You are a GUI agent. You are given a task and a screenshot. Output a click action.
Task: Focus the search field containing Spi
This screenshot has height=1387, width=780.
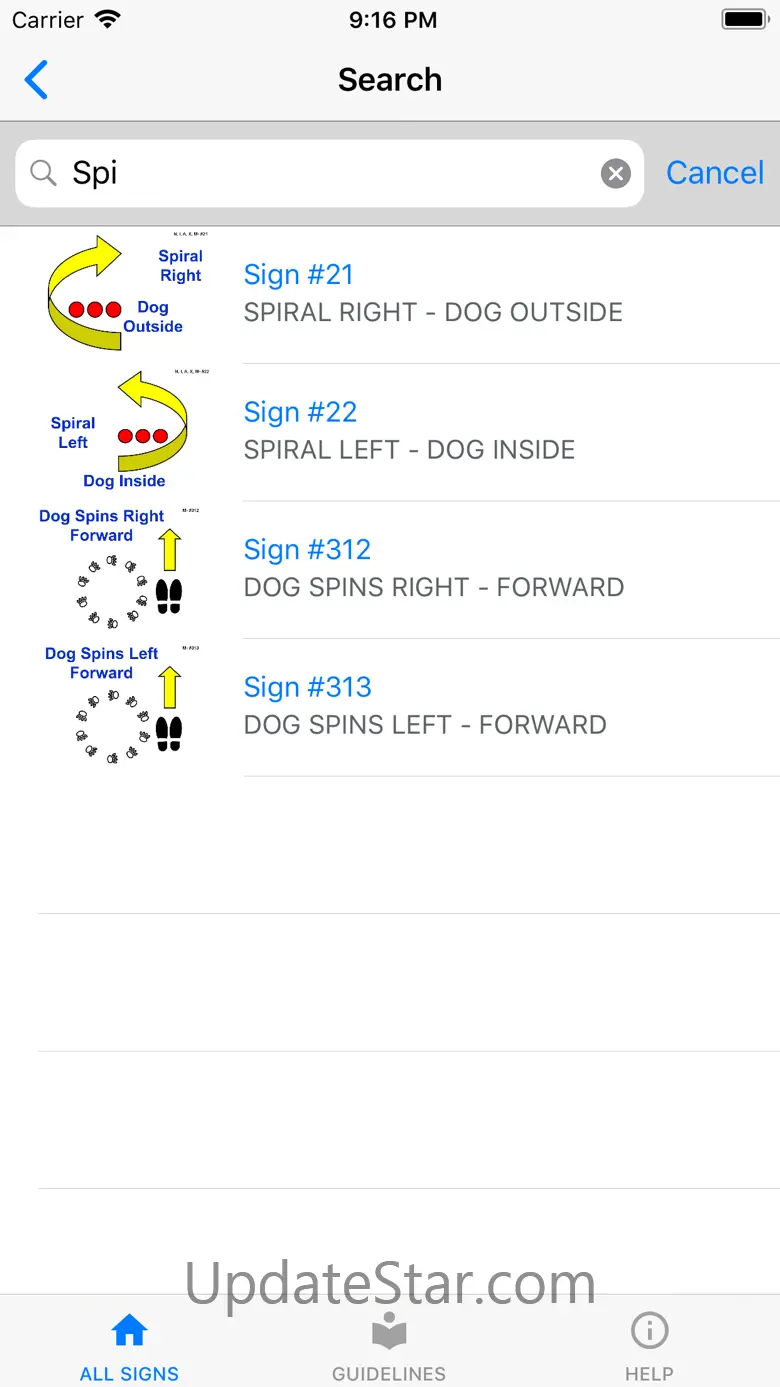[330, 174]
